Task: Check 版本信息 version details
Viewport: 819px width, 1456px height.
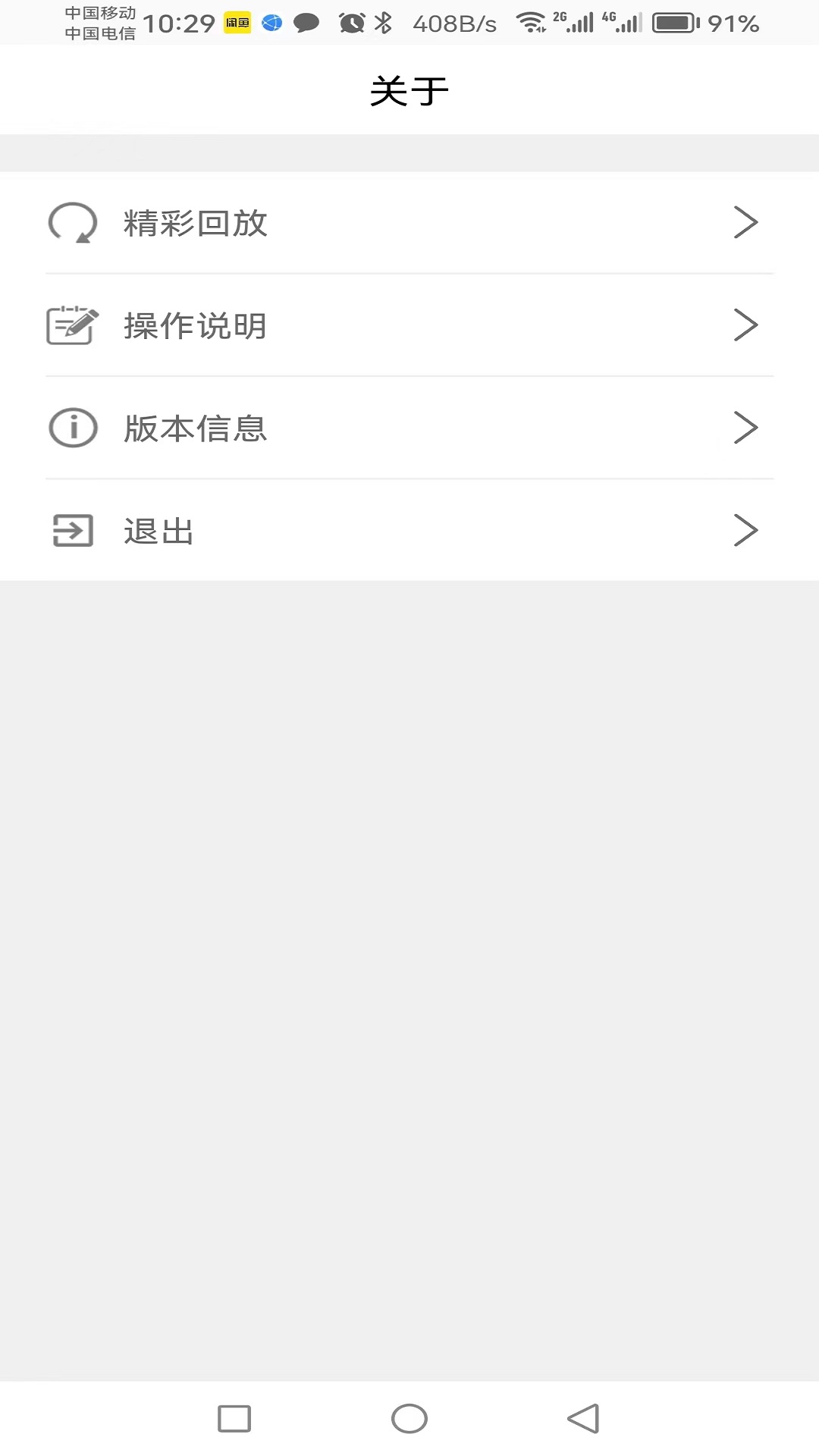Action: (x=409, y=428)
